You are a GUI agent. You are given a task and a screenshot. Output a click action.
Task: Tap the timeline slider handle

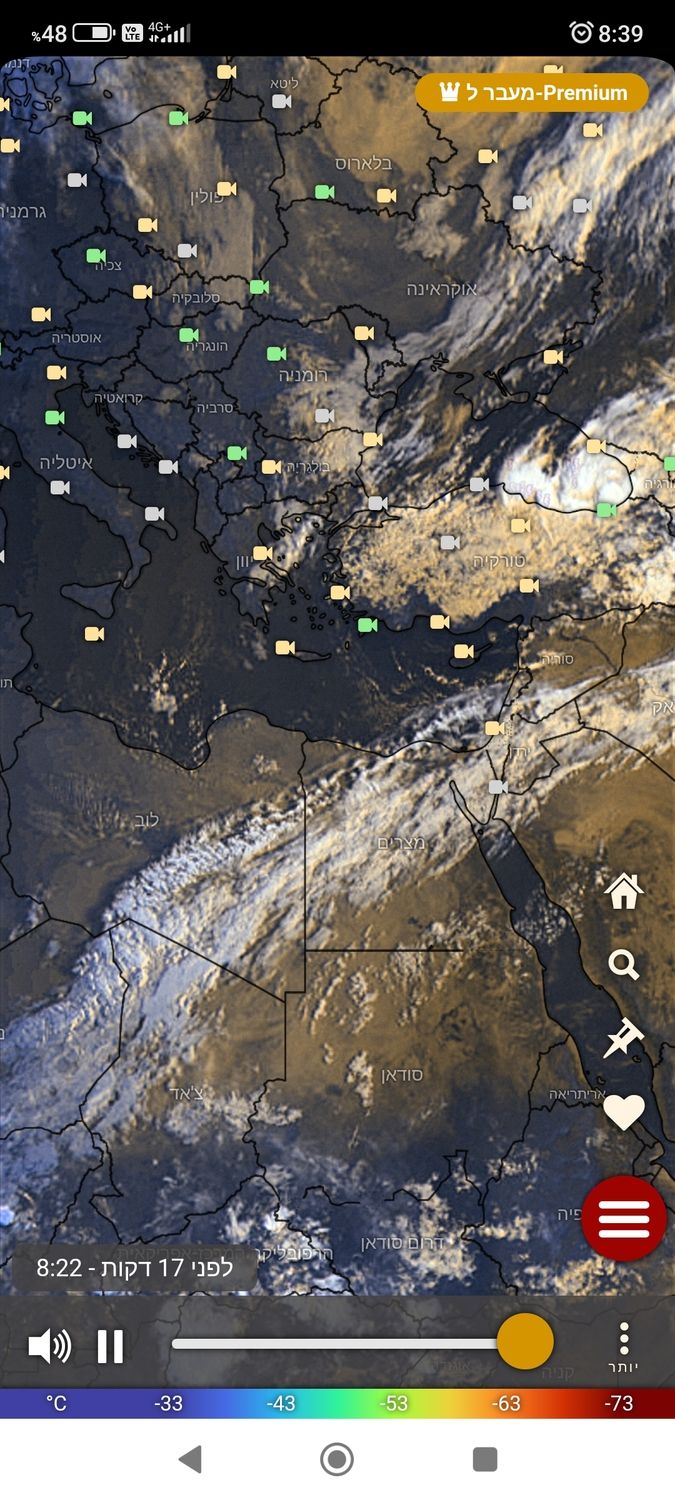point(525,1342)
